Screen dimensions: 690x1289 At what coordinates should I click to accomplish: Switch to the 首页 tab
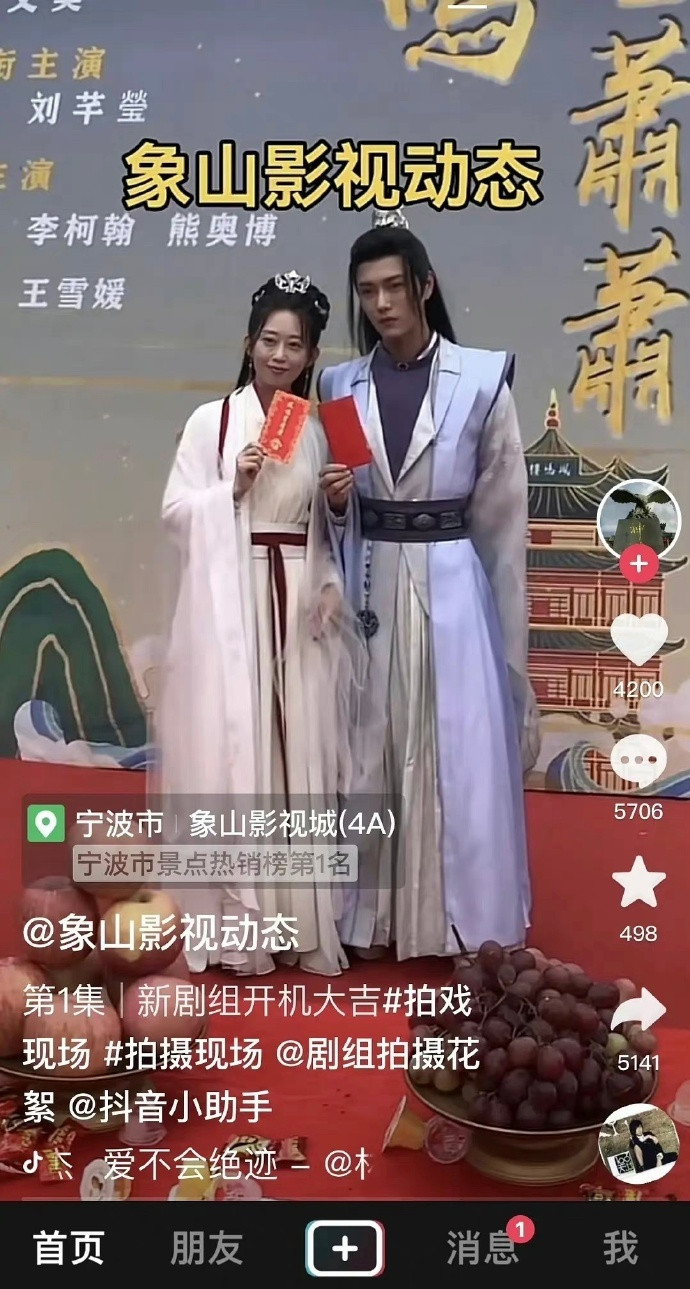tap(68, 1247)
